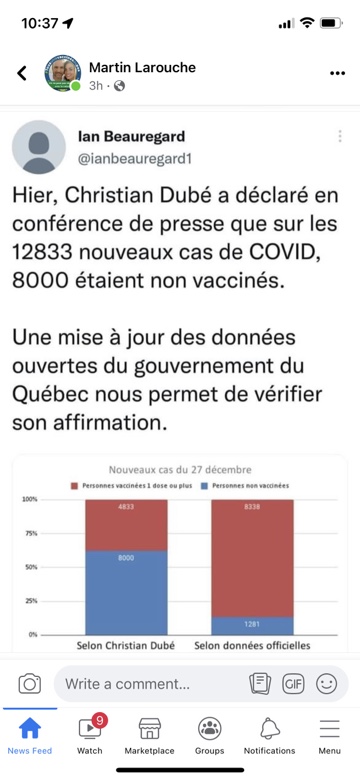Open the camera to attach a photo
Screen dimensions: 360x780
coord(29,683)
